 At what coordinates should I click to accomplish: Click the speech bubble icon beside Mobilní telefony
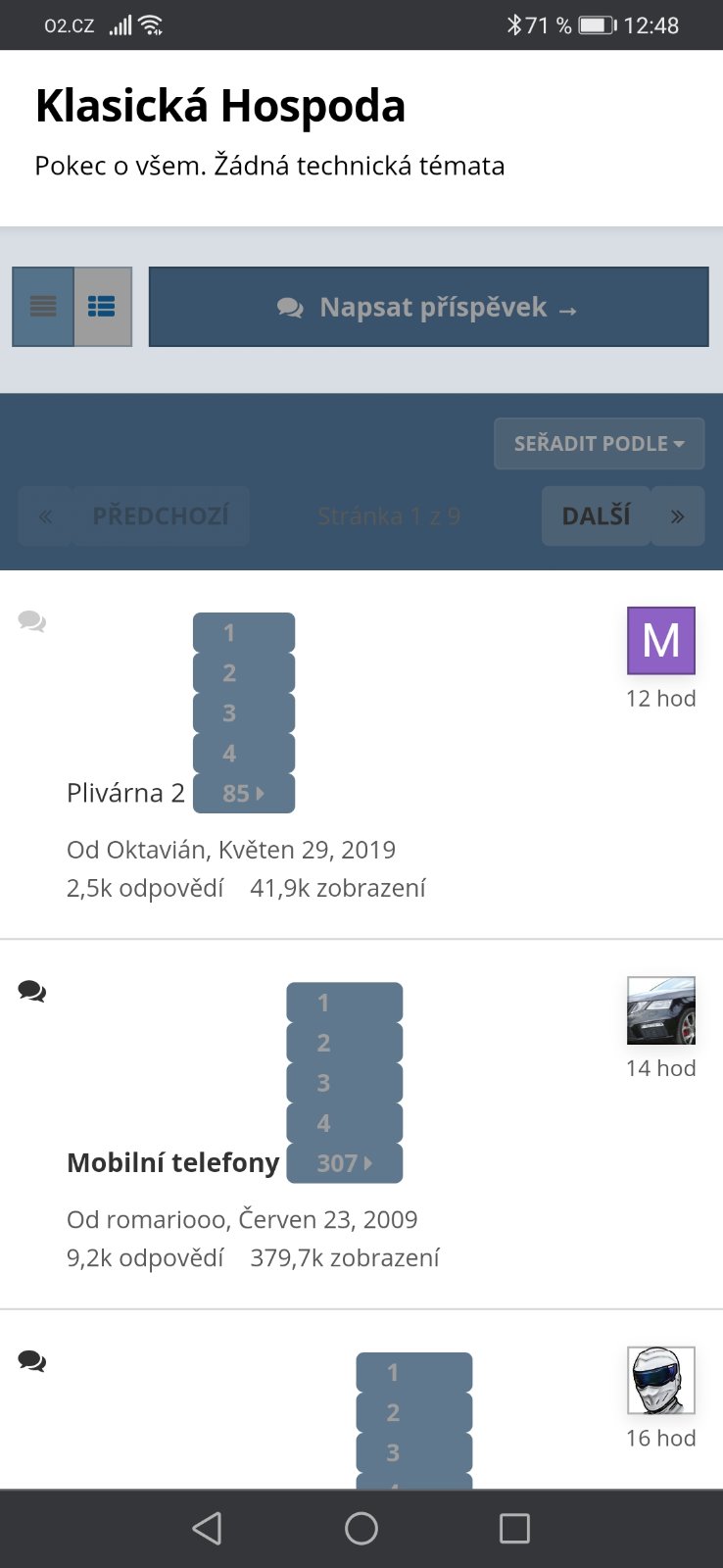pos(30,991)
